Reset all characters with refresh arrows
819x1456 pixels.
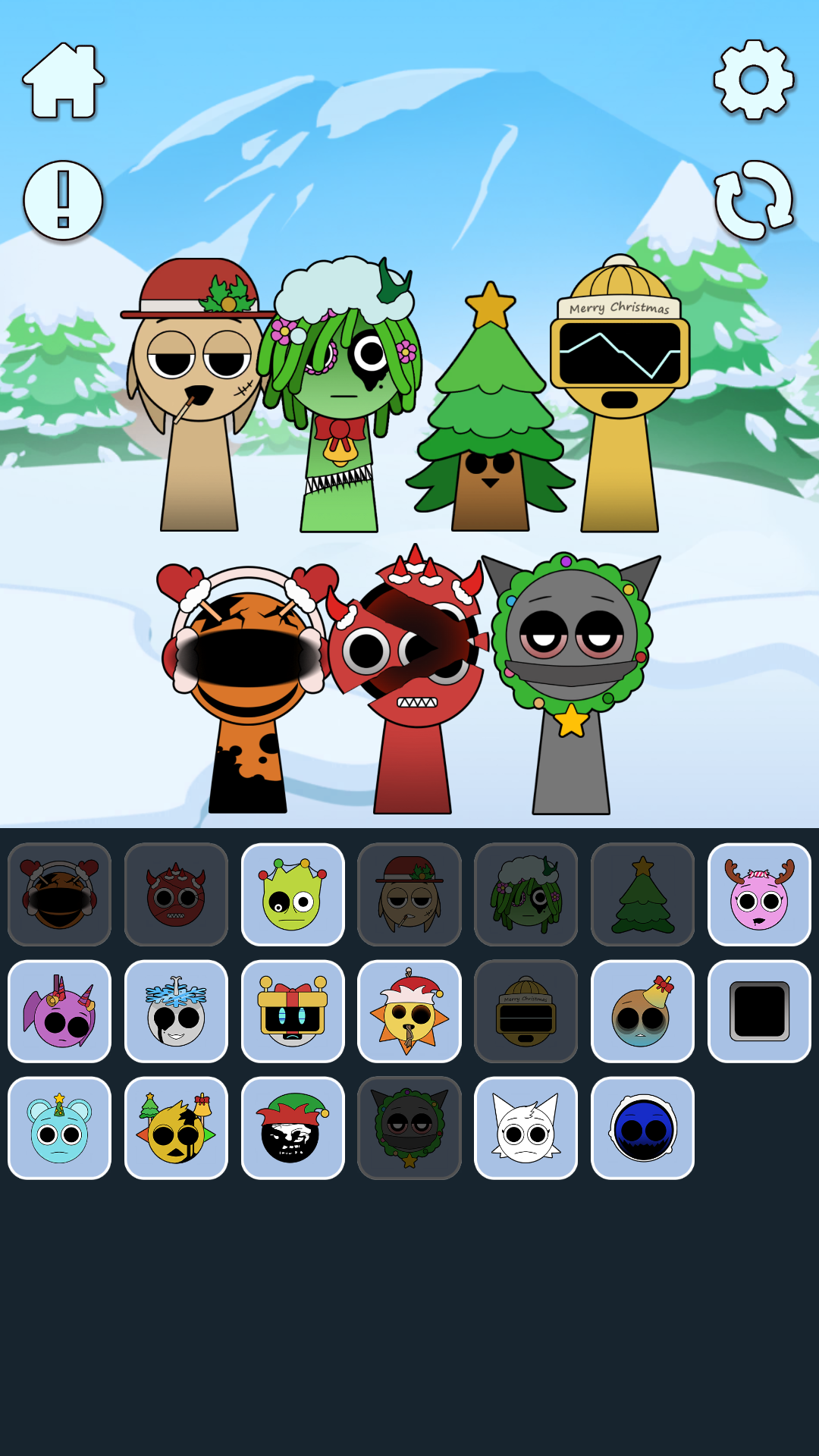755,200
